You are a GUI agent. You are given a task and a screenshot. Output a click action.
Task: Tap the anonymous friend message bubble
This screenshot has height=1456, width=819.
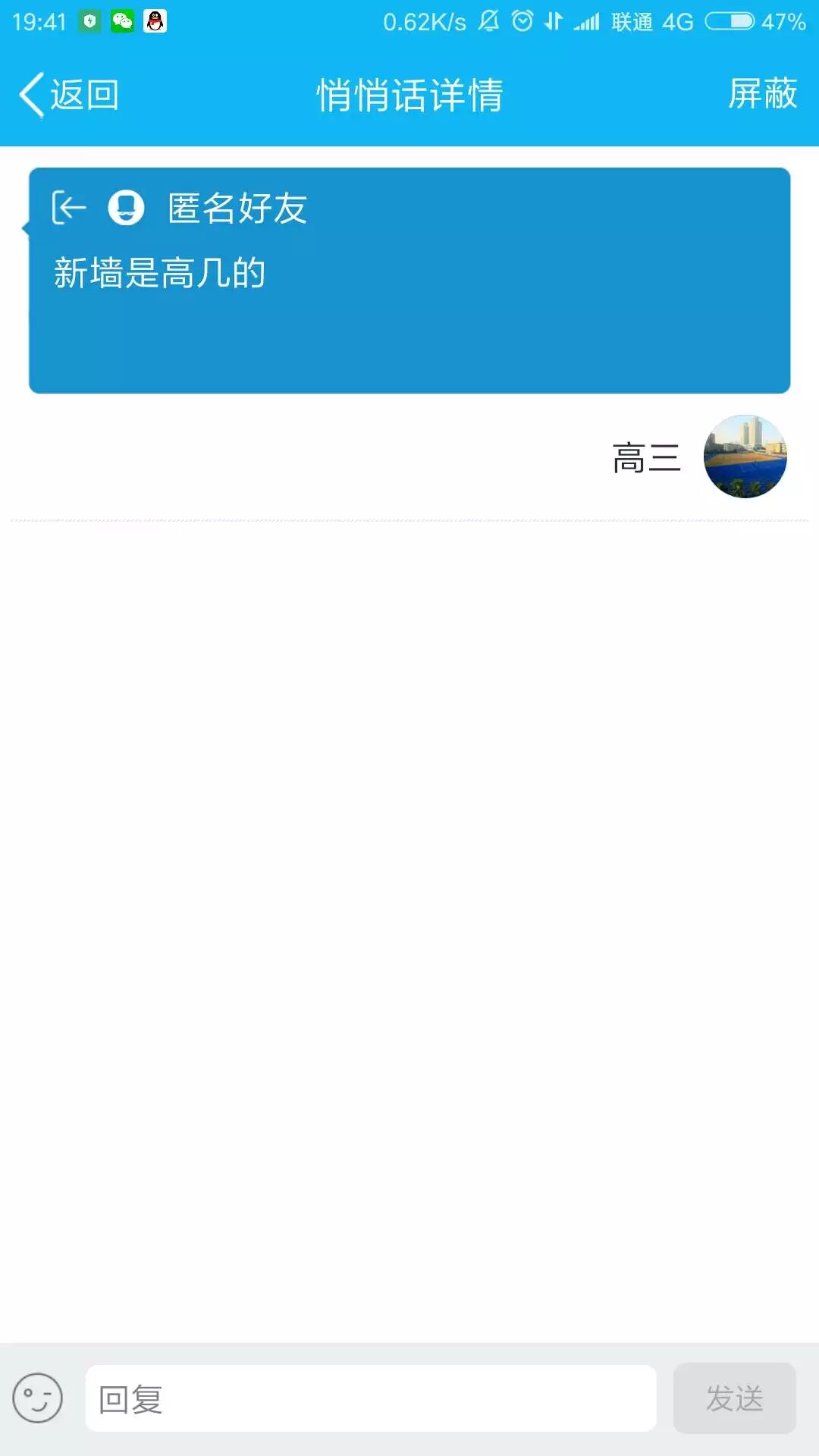409,281
